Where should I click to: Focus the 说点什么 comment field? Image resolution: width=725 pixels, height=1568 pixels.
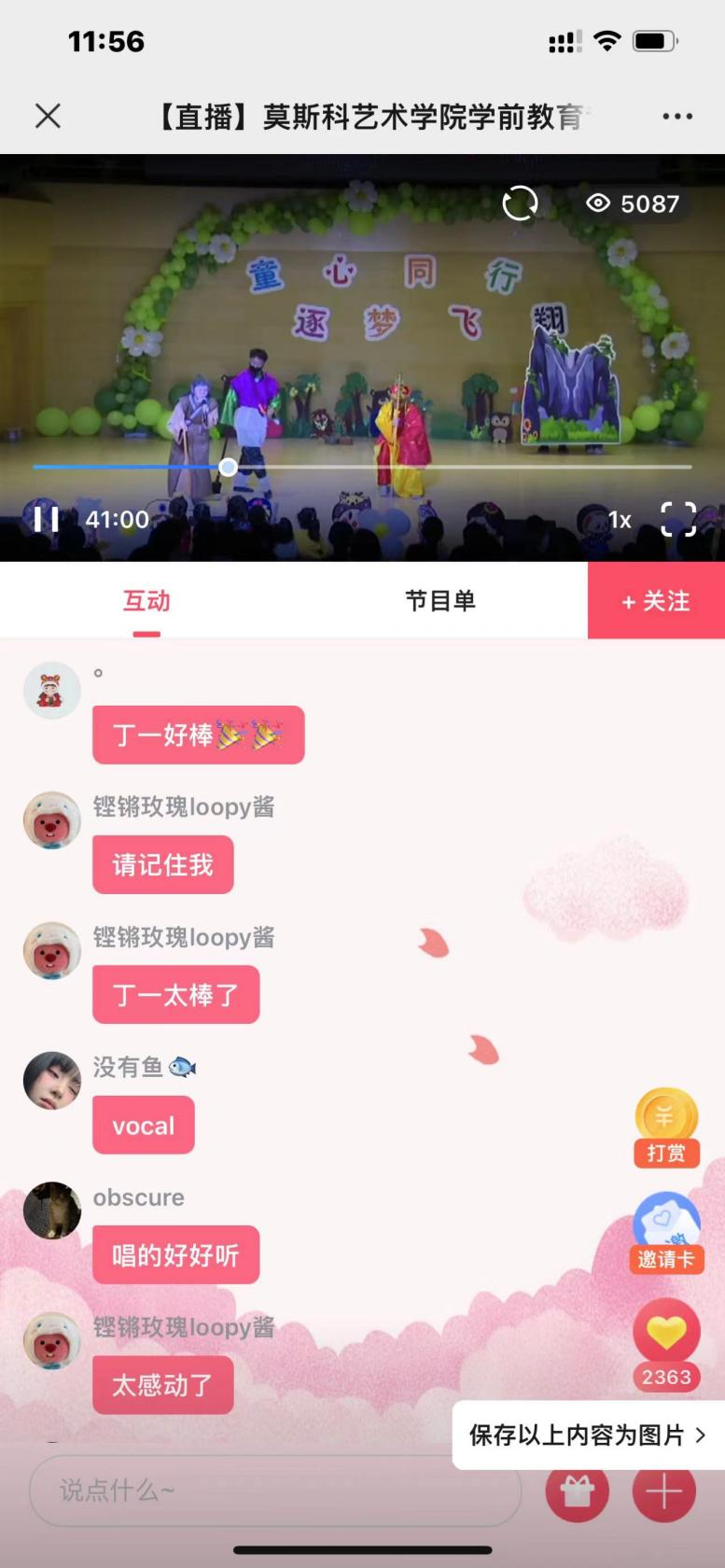tap(275, 1491)
